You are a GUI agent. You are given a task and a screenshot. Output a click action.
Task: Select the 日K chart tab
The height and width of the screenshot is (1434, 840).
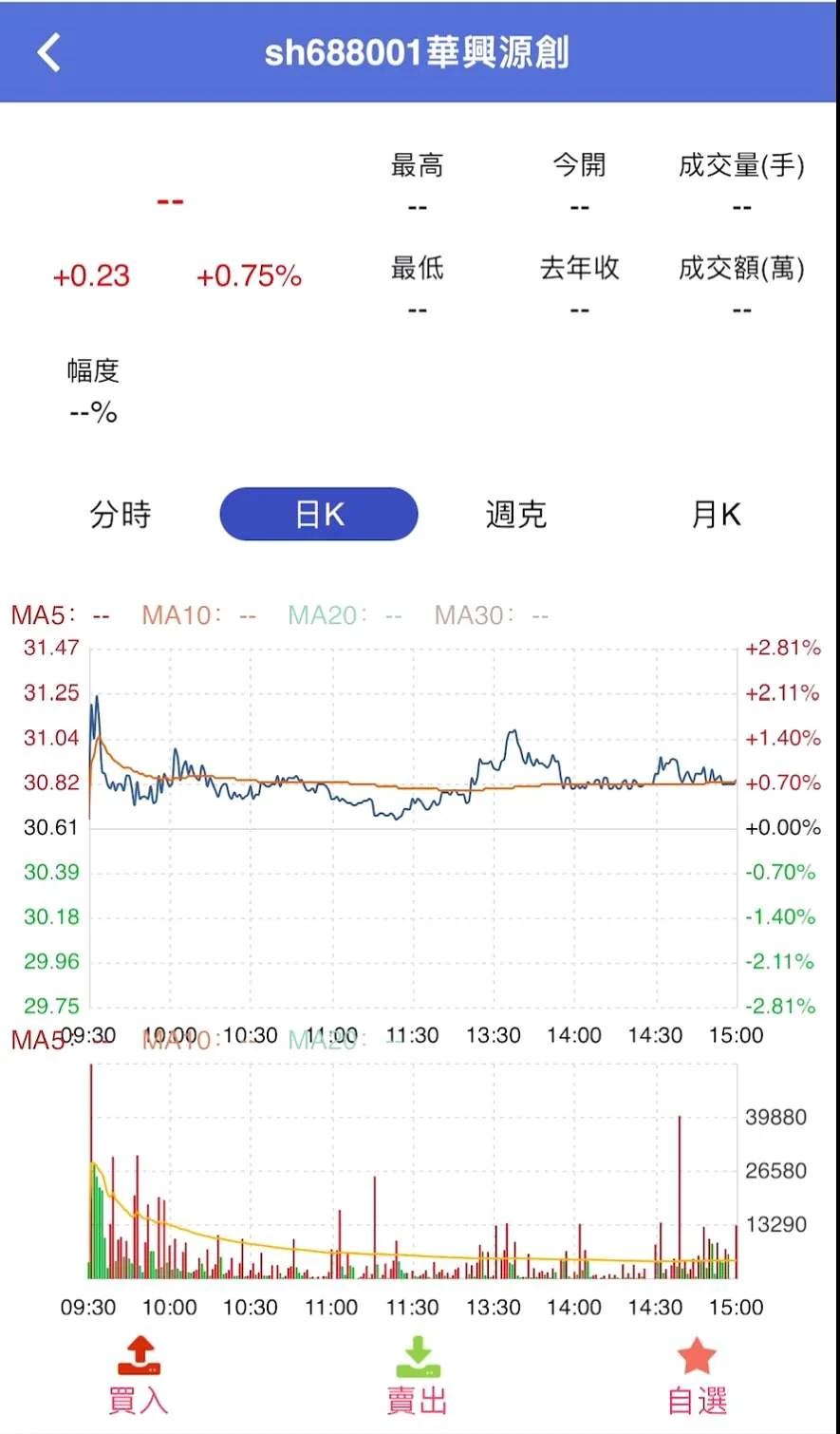tap(319, 515)
